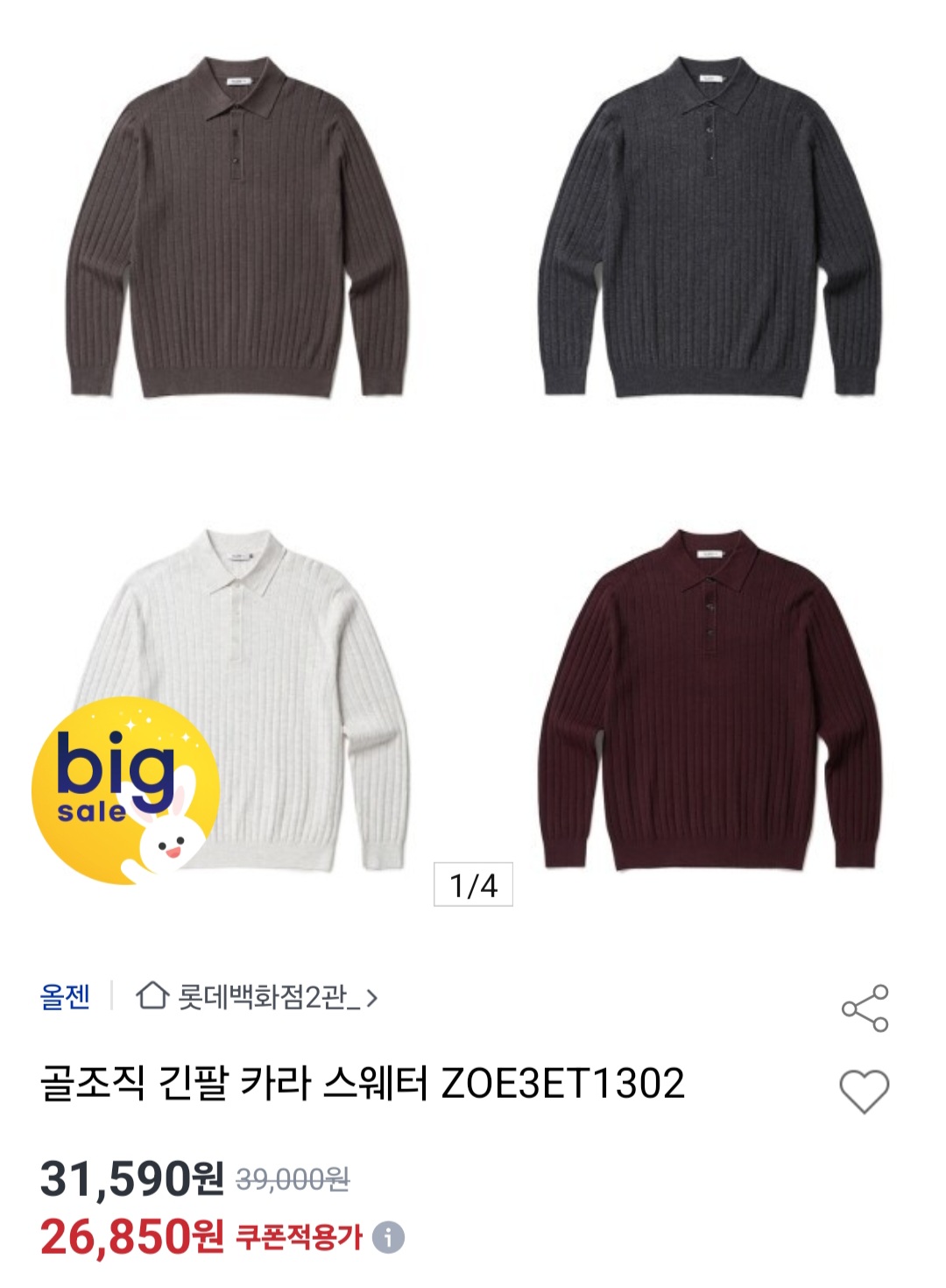This screenshot has height=1288, width=946.
Task: Share this sweater product
Action: click(x=865, y=1008)
